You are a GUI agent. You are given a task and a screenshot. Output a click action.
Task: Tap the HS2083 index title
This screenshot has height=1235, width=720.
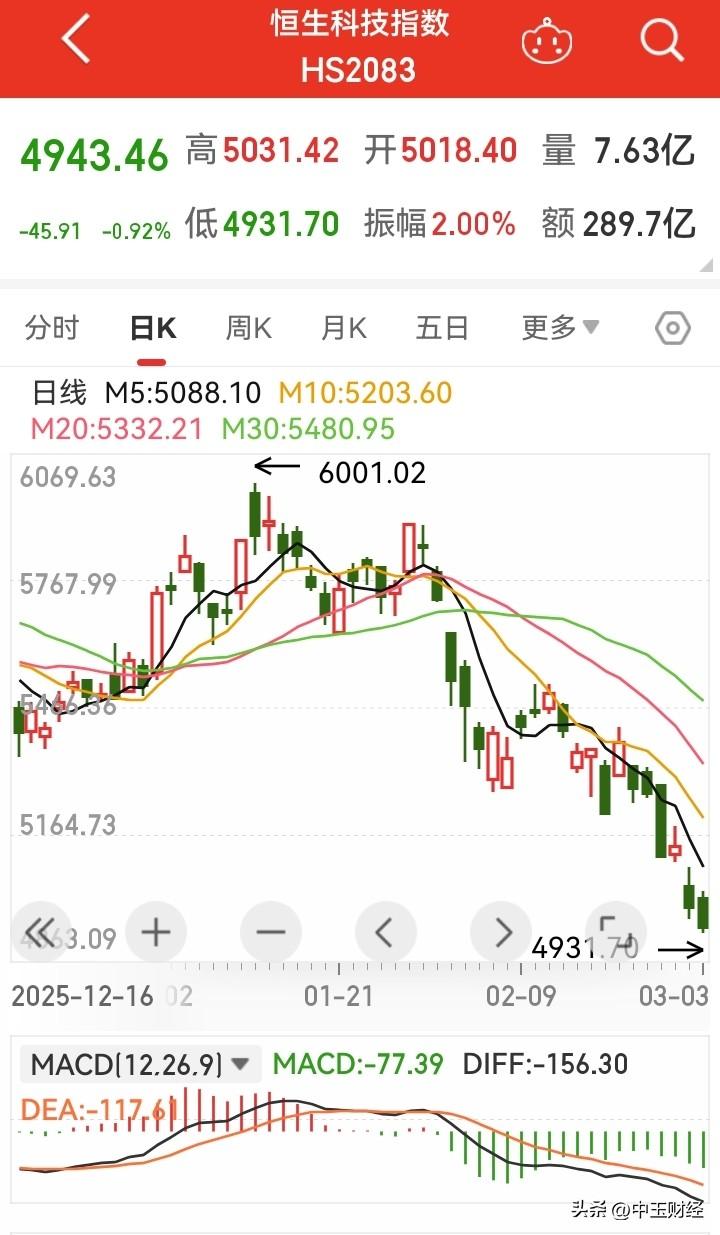point(360,71)
